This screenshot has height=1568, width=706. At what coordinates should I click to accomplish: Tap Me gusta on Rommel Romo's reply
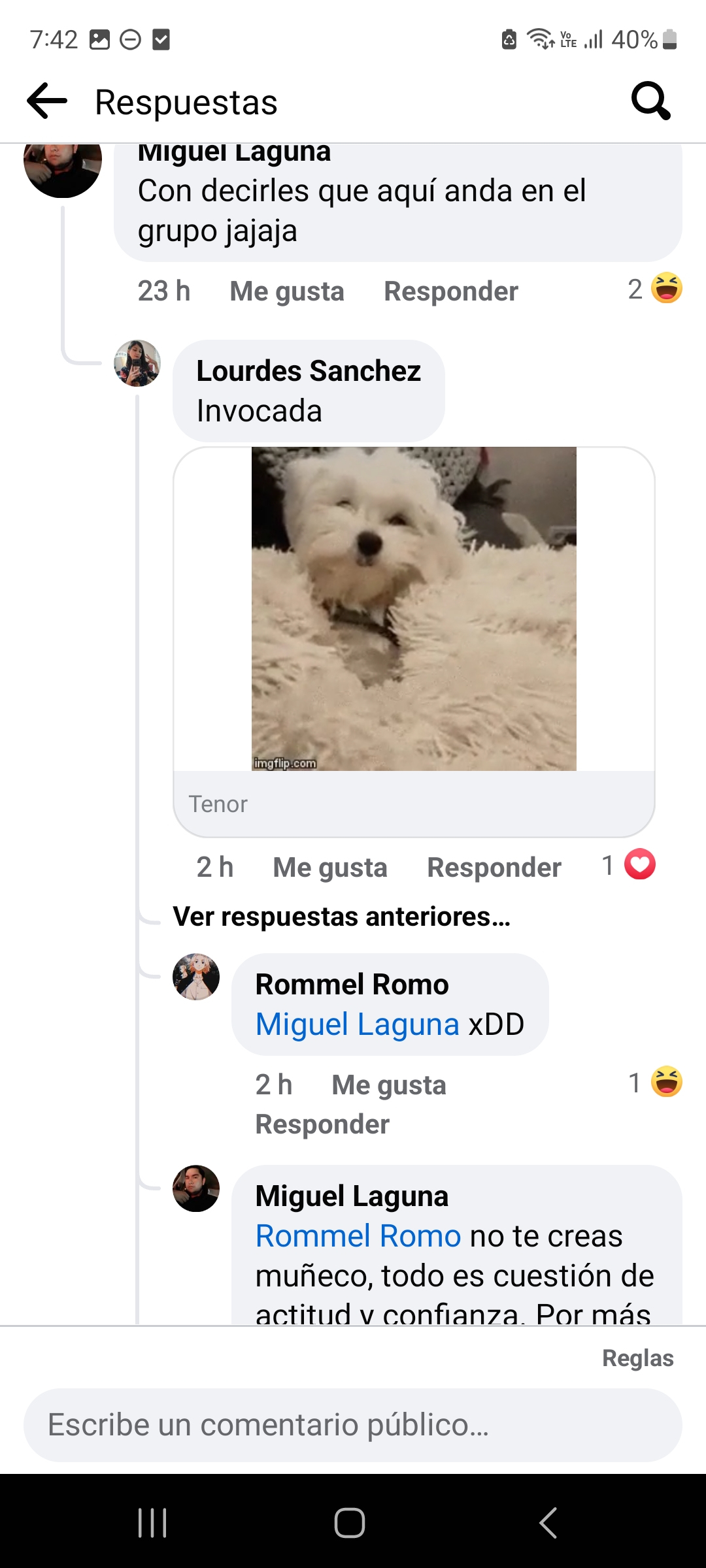coord(388,1083)
